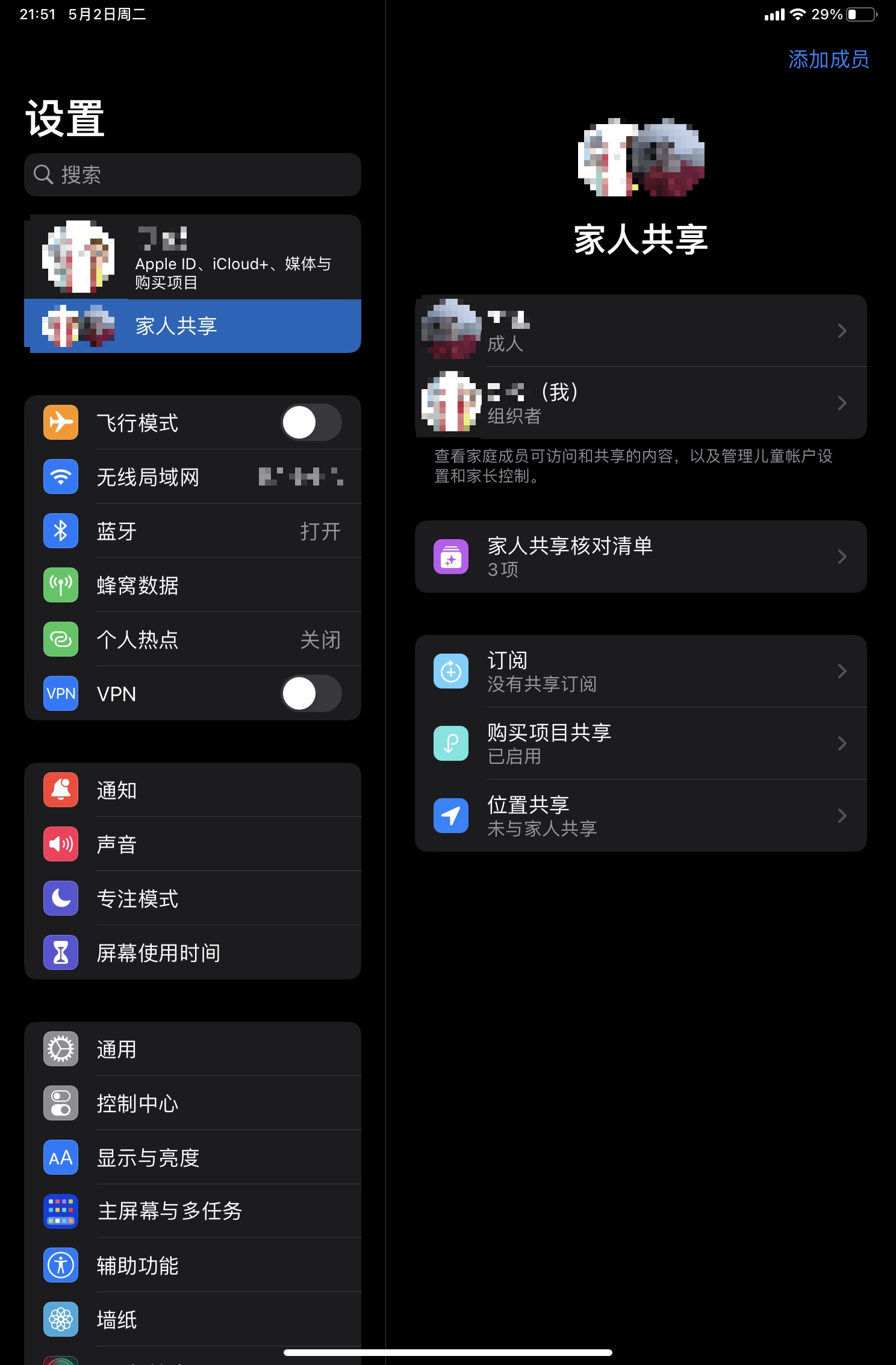Tap 添加成员 to add a family member
The width and height of the screenshot is (896, 1365).
[828, 60]
